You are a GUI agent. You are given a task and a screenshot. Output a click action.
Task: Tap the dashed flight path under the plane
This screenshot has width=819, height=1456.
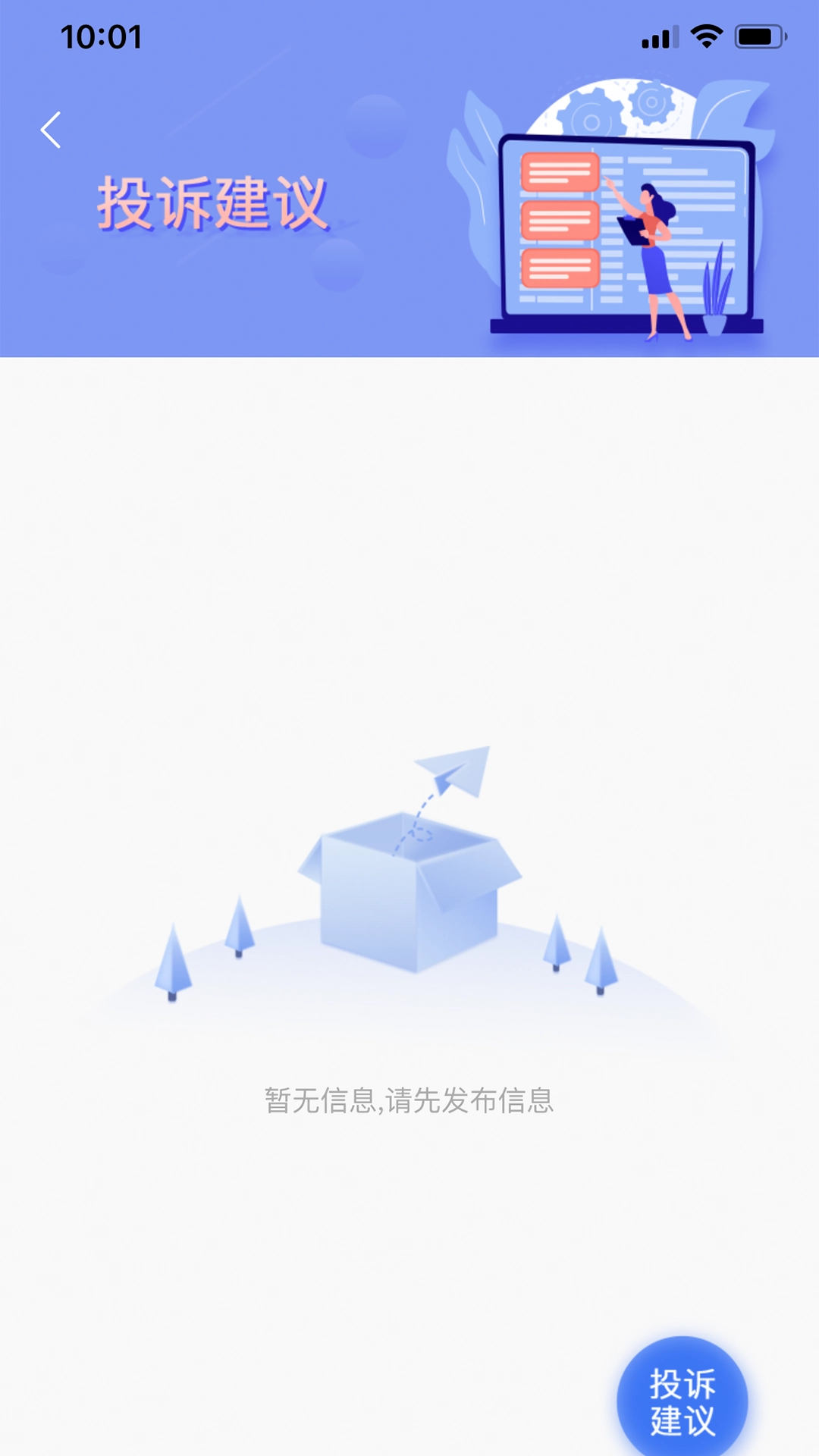[x=422, y=819]
